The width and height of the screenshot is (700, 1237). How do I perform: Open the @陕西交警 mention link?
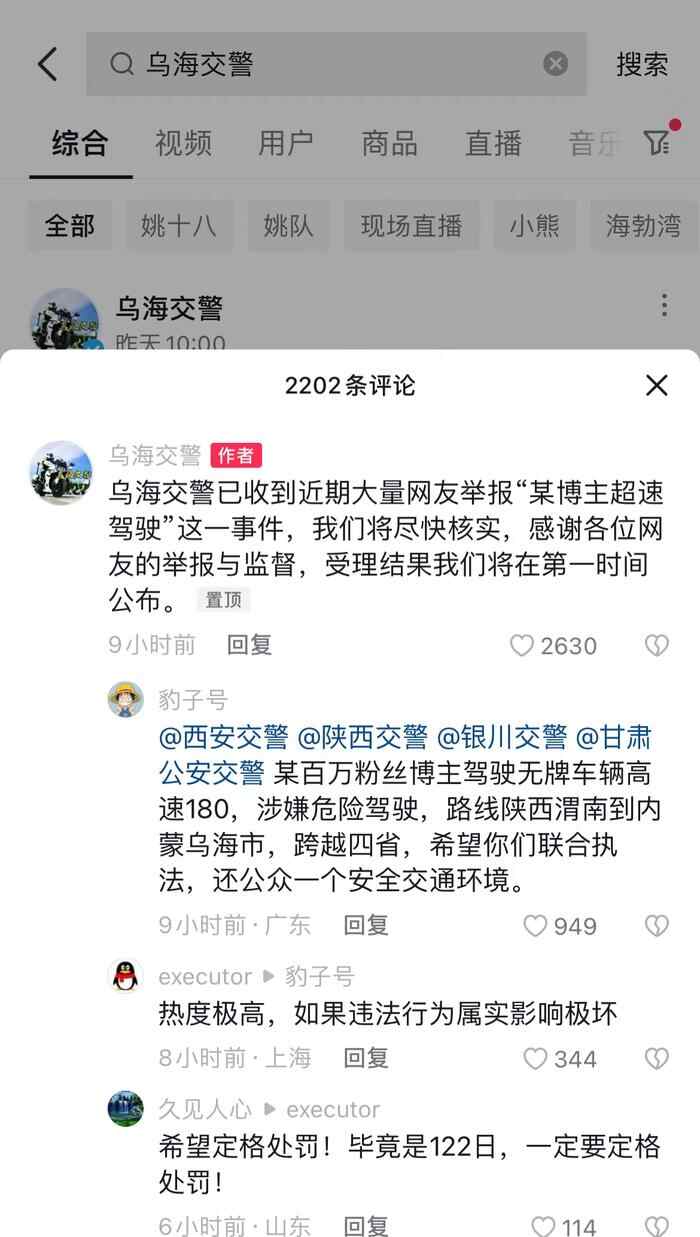[x=362, y=738]
